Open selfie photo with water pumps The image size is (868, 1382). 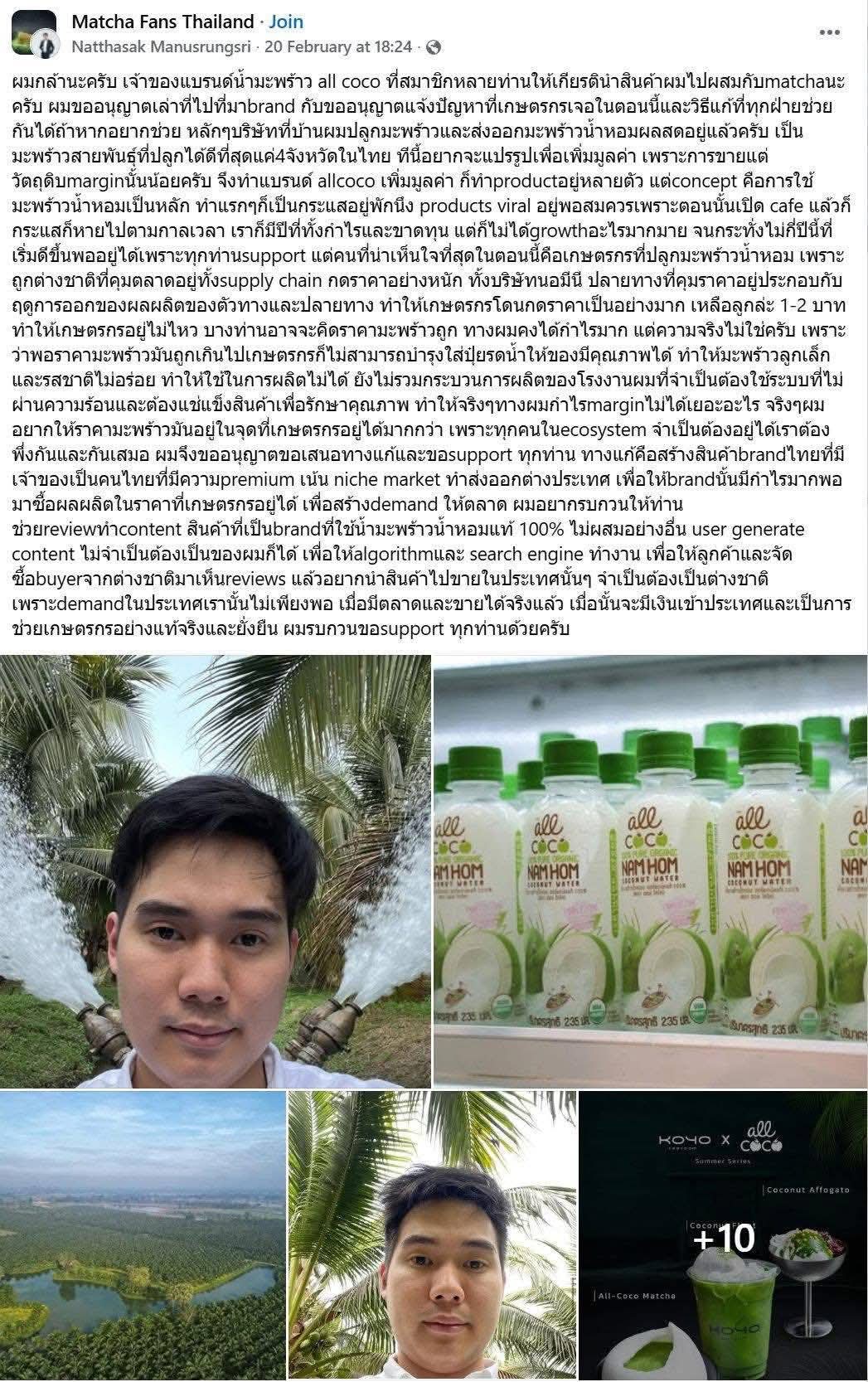[x=216, y=870]
